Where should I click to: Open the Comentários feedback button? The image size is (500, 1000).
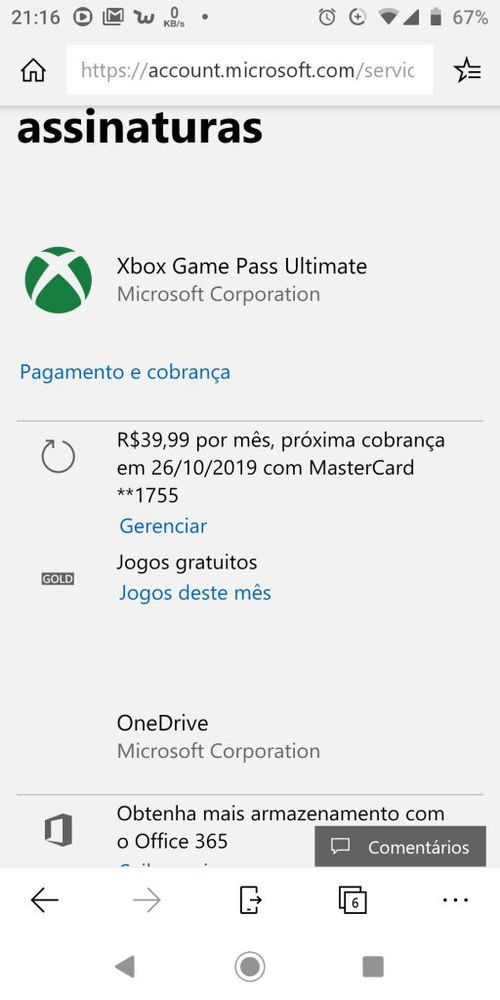pos(401,847)
